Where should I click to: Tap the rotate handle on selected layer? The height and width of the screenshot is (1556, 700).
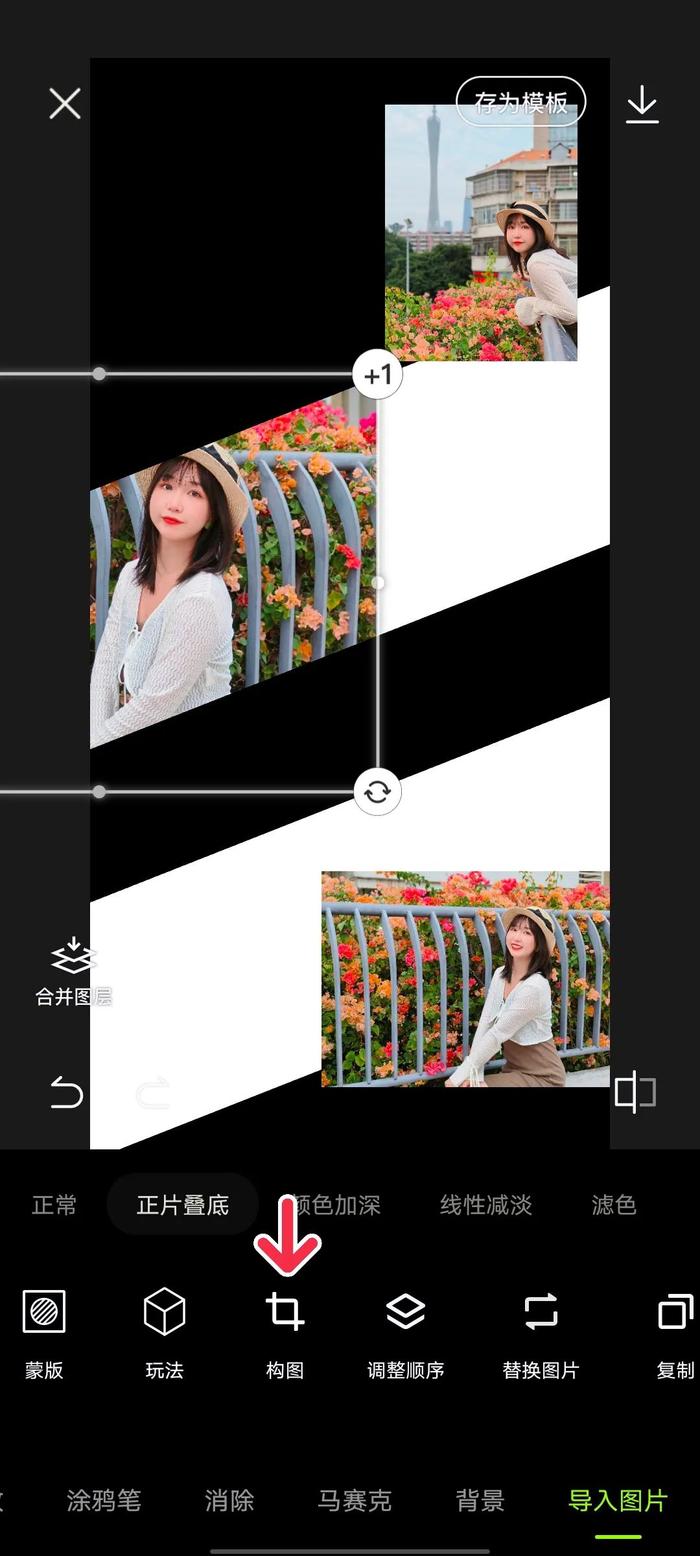[x=377, y=792]
